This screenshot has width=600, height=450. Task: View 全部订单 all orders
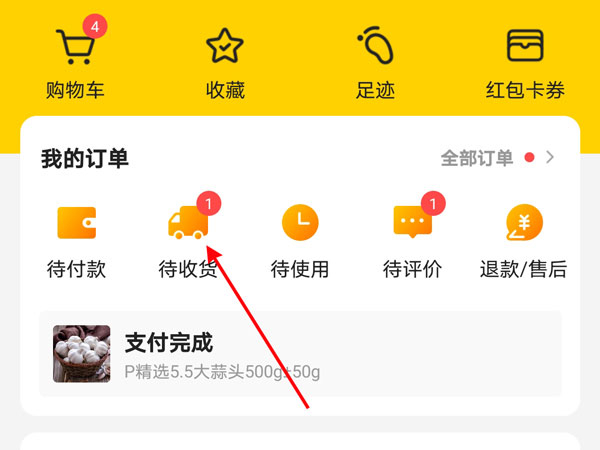point(497,158)
